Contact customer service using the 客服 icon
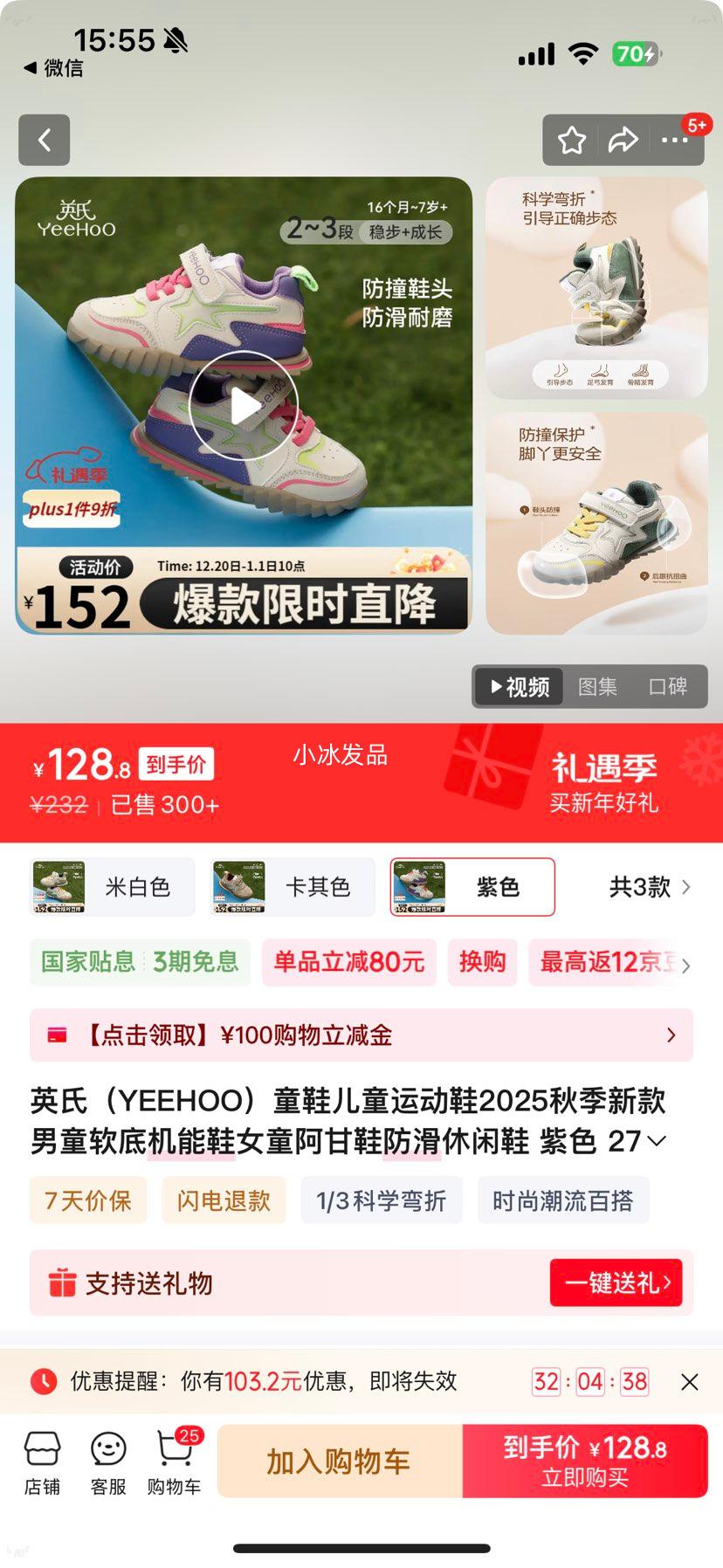Screen dimensions: 723x1568 (107, 1460)
